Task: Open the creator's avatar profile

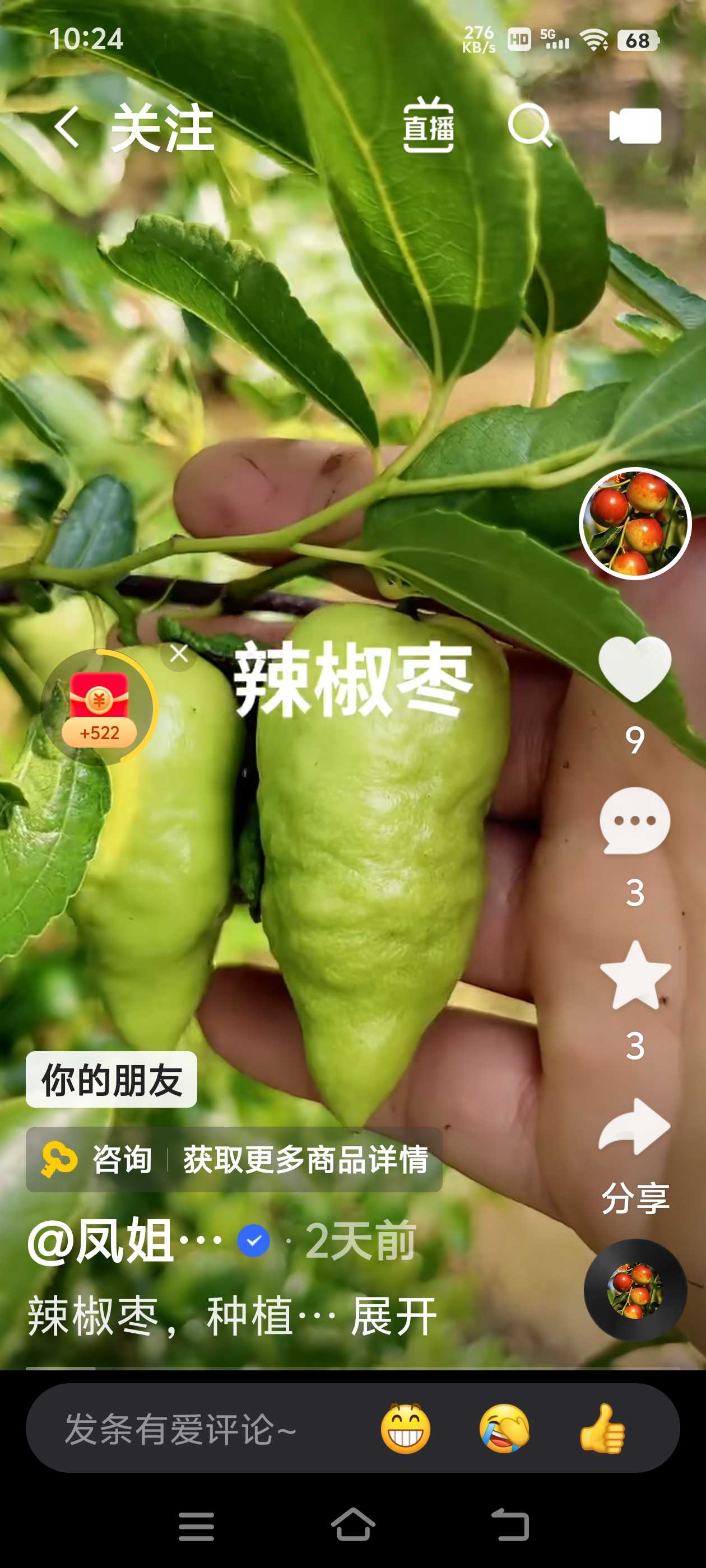Action: pos(635,524)
